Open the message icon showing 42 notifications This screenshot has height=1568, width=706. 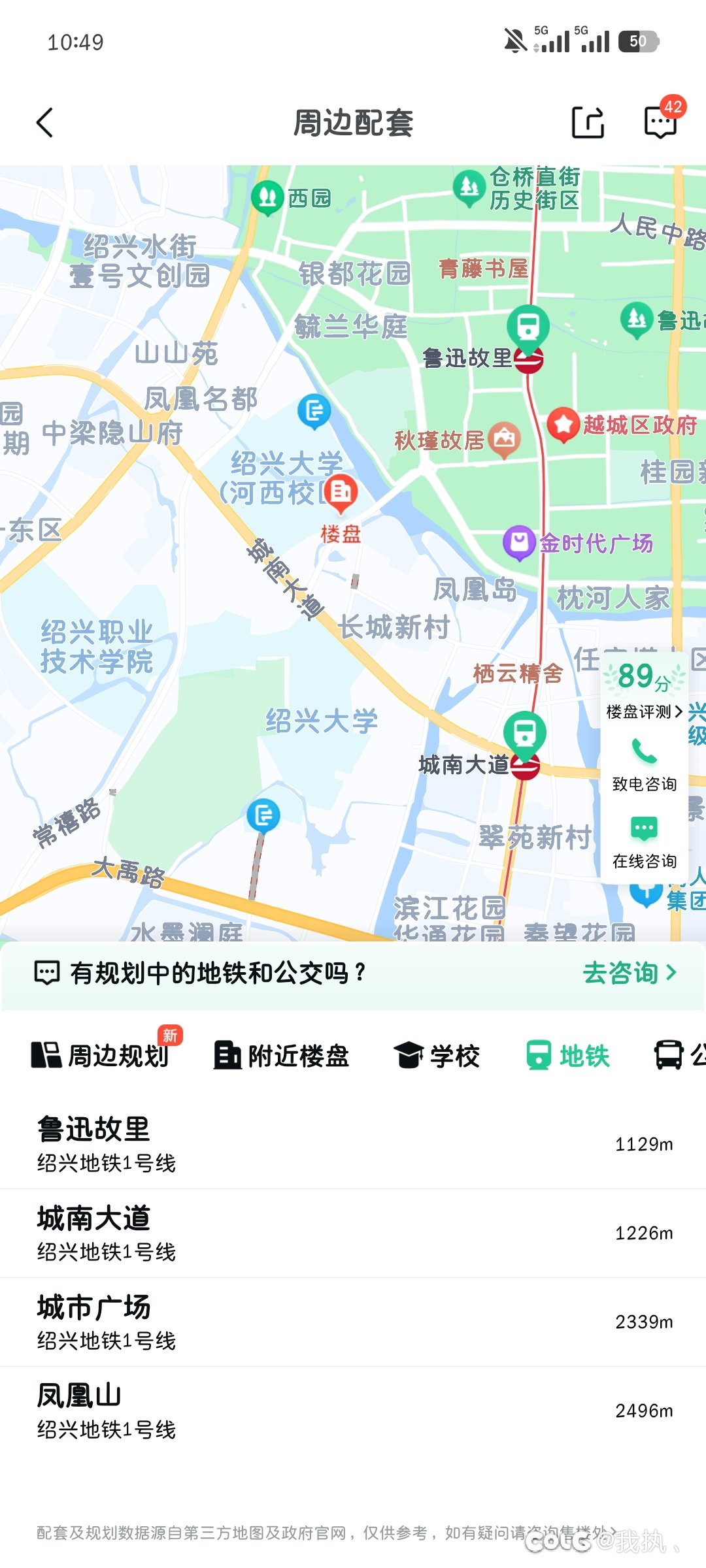tap(660, 123)
